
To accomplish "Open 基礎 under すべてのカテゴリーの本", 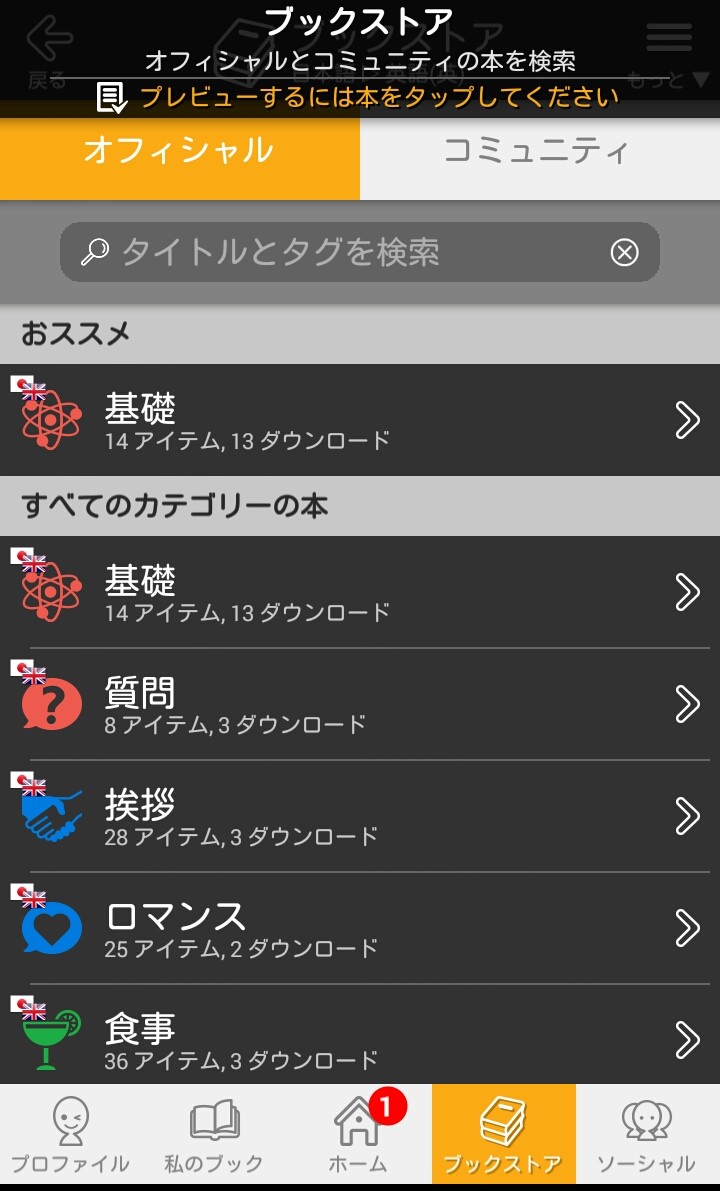I will point(360,592).
